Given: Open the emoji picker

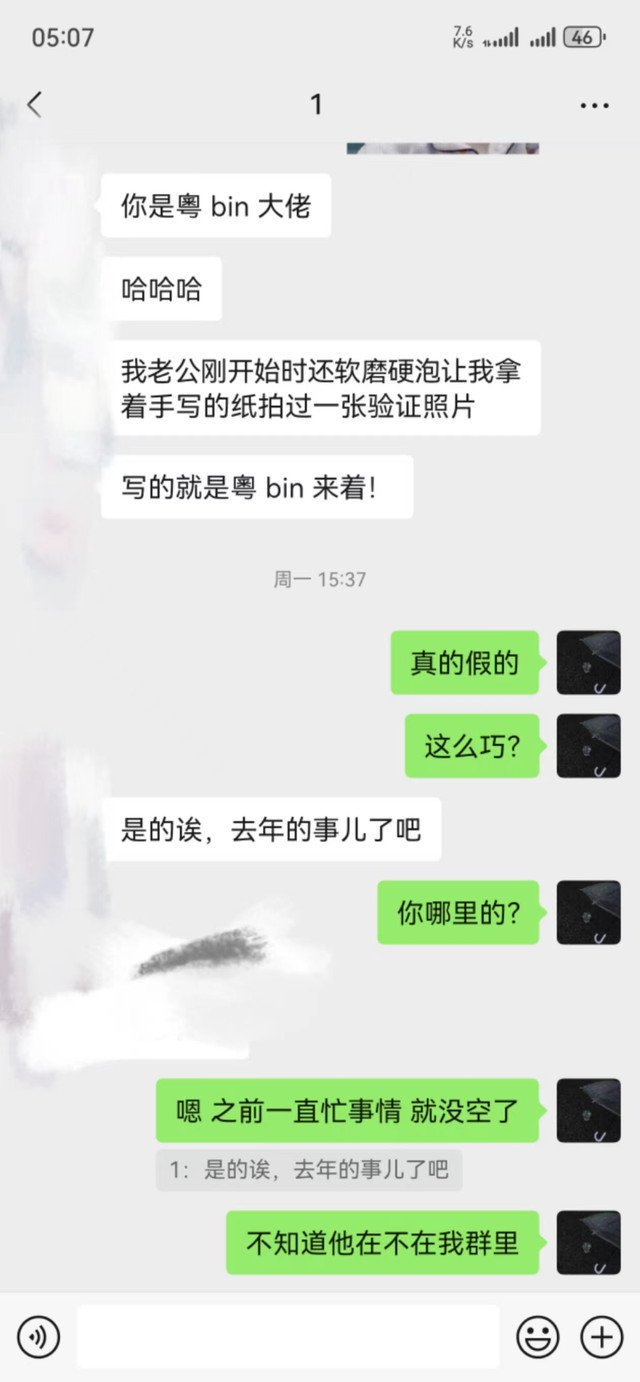Looking at the screenshot, I should 537,1337.
